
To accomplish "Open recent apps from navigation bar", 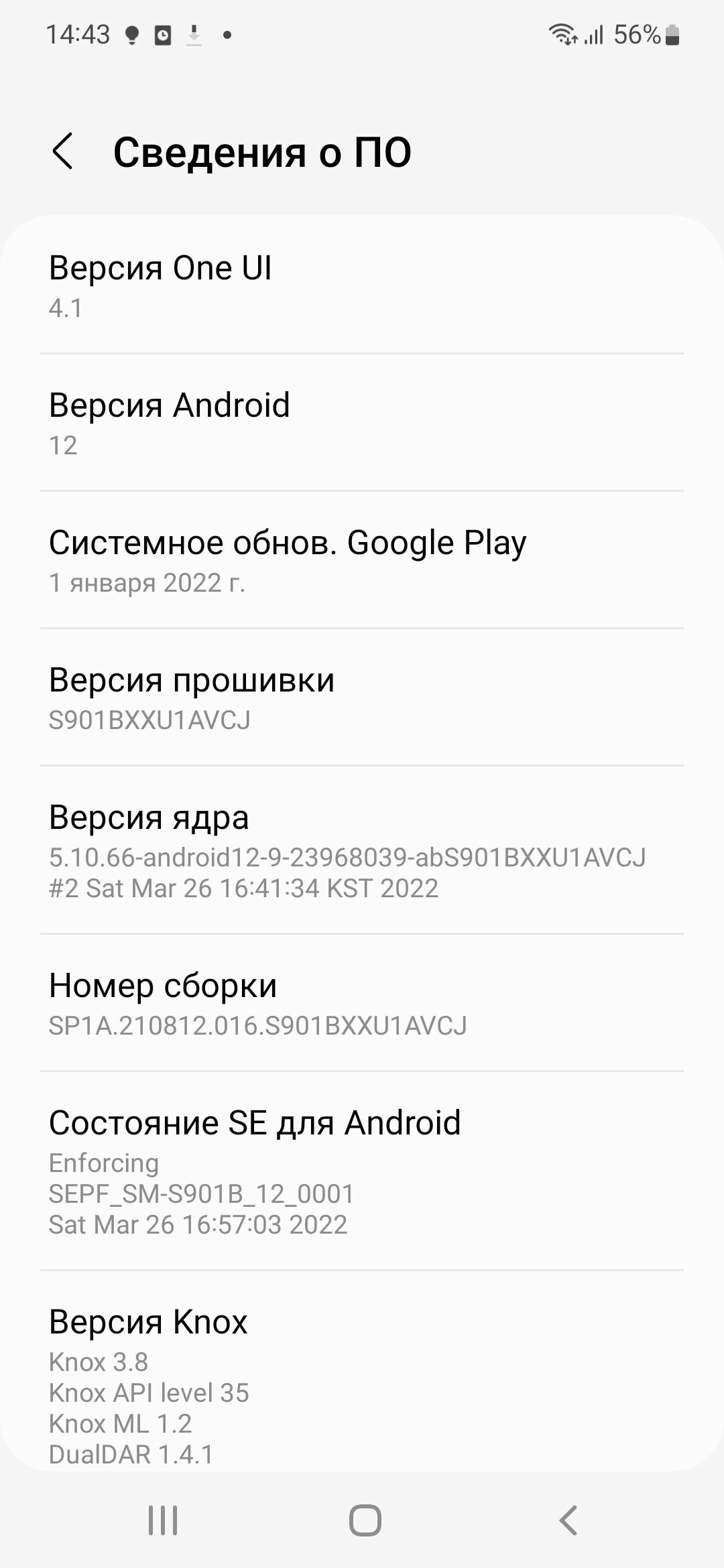I will [x=163, y=1520].
